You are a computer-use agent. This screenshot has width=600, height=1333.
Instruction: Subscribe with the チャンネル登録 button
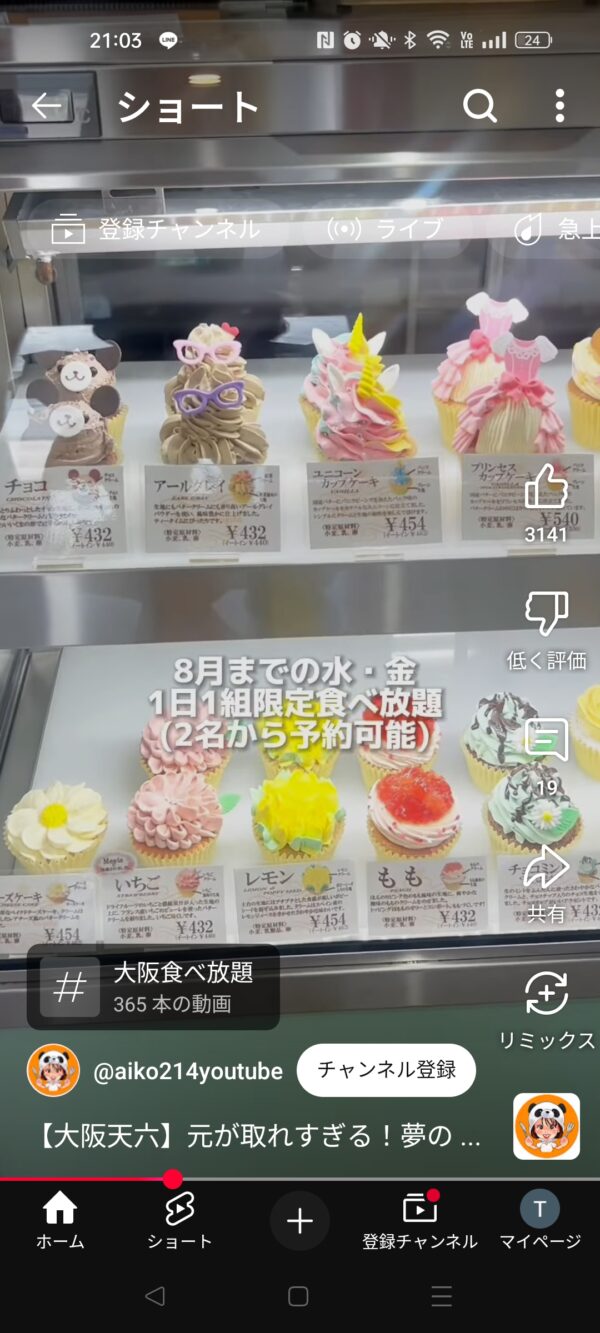(x=386, y=1070)
